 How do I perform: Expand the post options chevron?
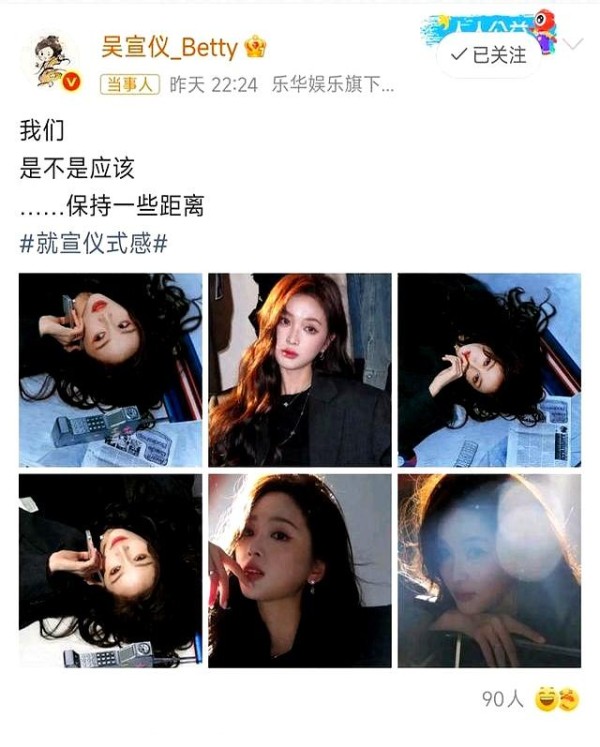pos(574,45)
